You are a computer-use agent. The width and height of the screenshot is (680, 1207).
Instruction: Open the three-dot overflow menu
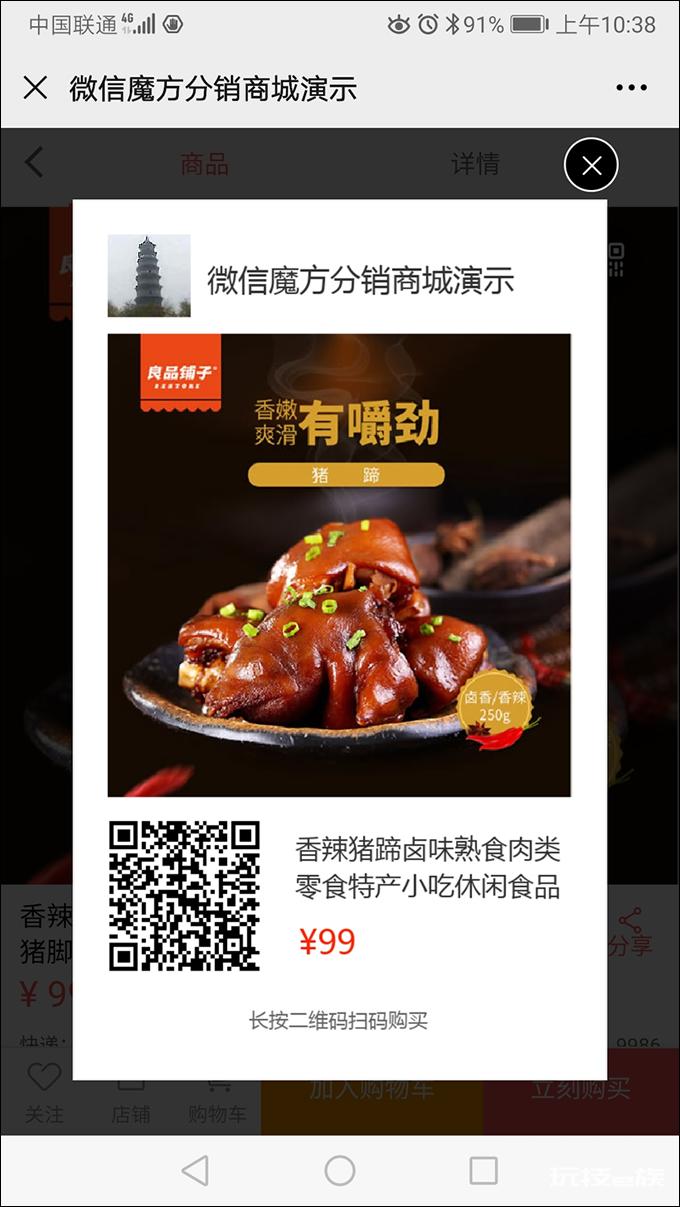point(631,88)
